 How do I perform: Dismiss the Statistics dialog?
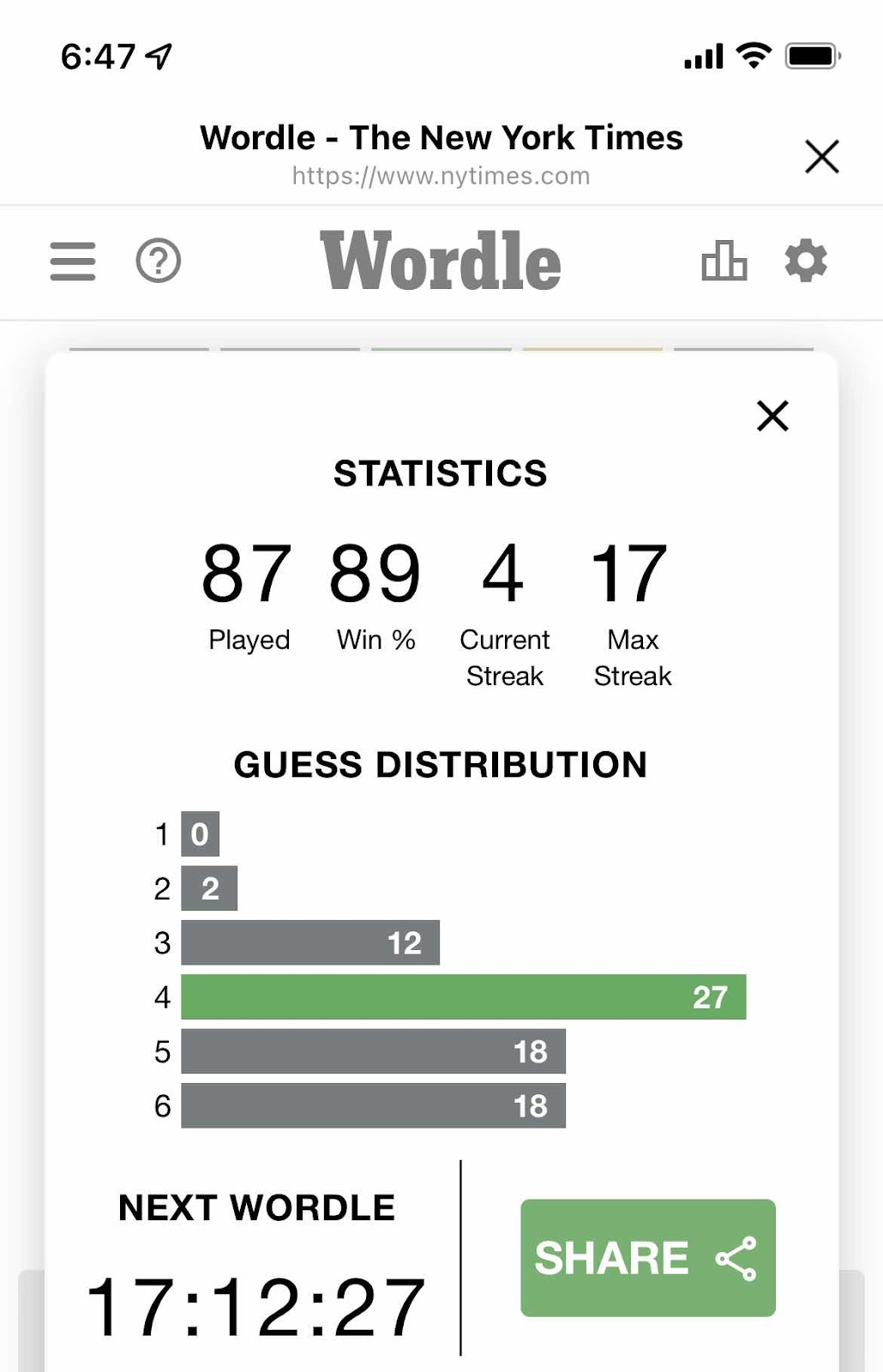(x=772, y=416)
